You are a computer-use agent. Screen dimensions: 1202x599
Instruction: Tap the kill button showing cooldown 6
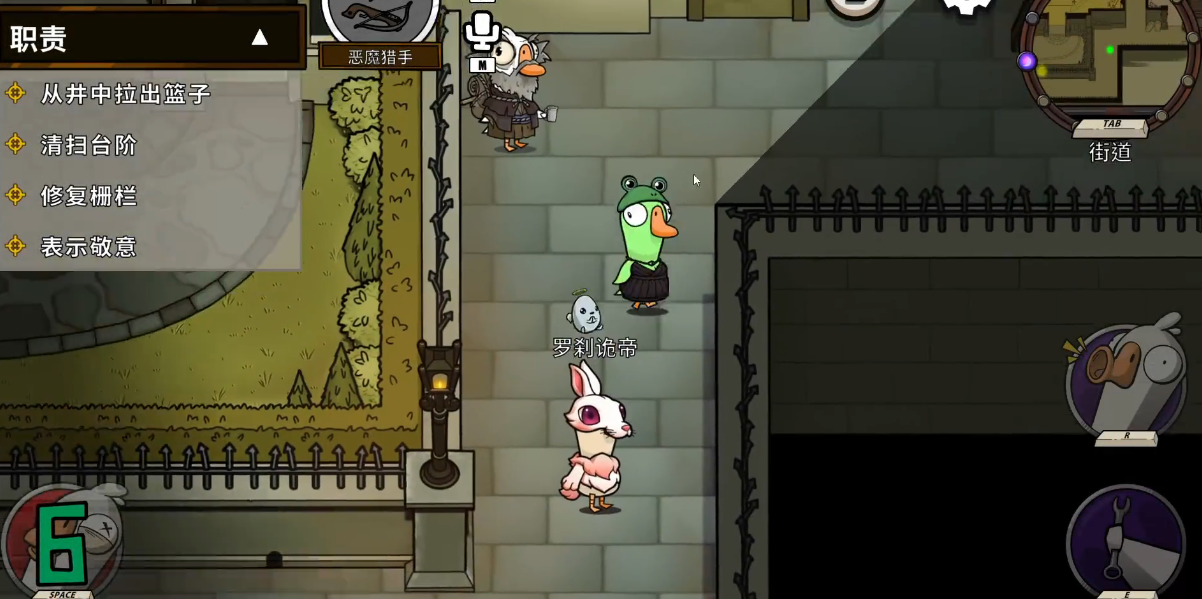(x=62, y=542)
